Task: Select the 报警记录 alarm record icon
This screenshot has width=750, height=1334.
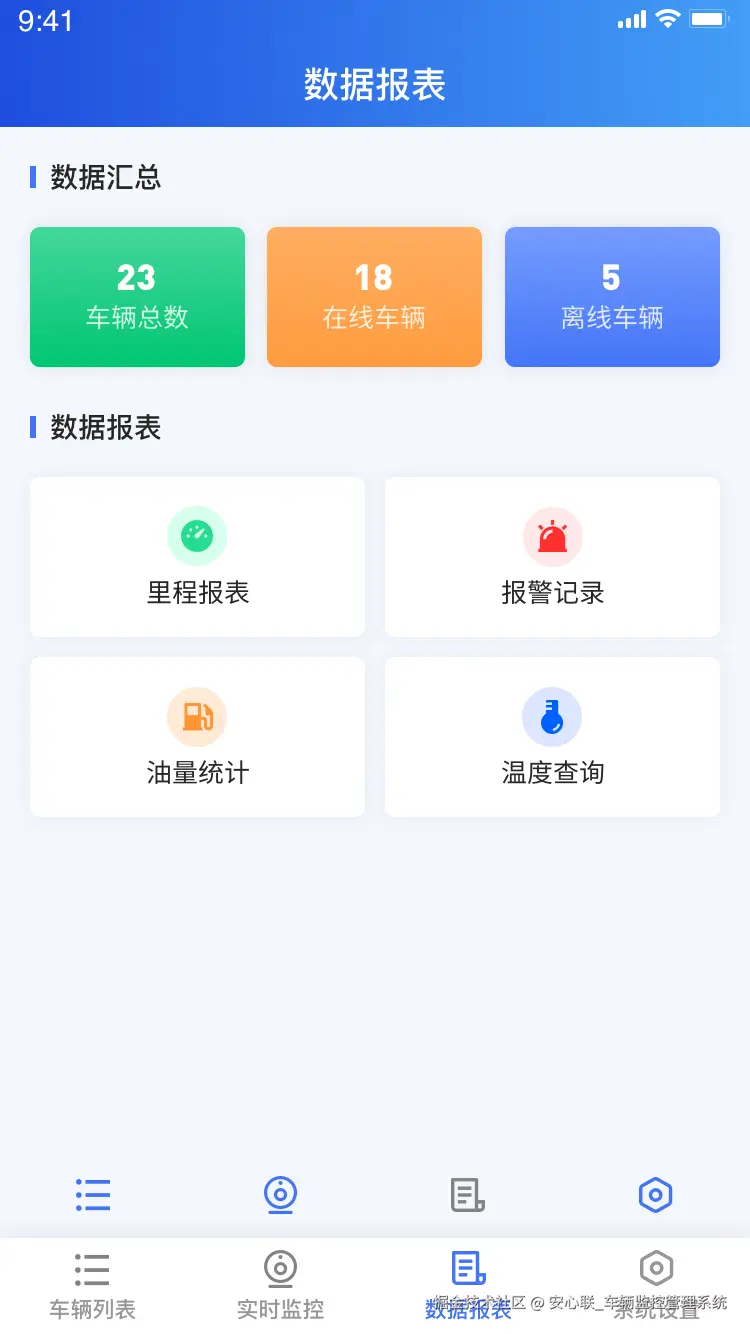Action: tap(552, 535)
